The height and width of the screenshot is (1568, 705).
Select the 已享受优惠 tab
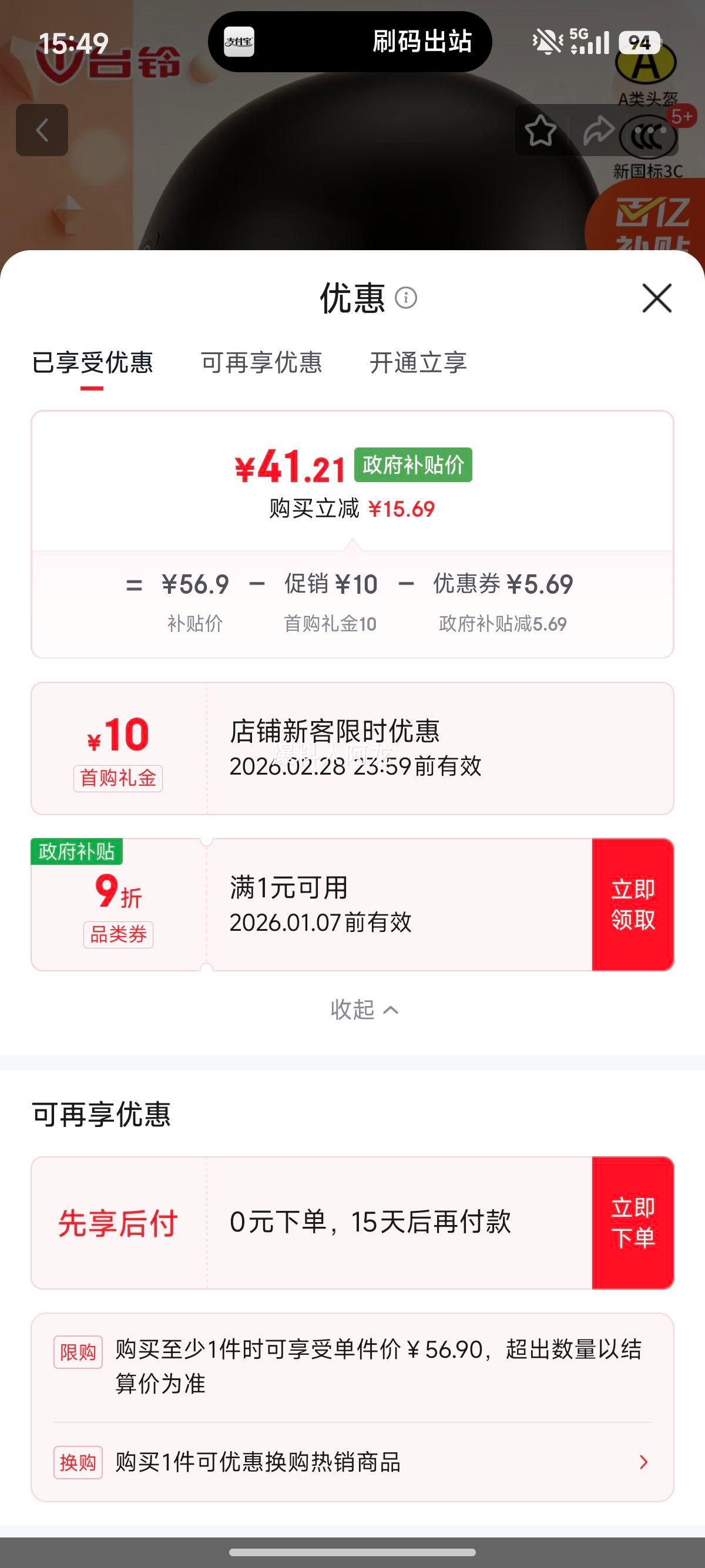(x=95, y=364)
